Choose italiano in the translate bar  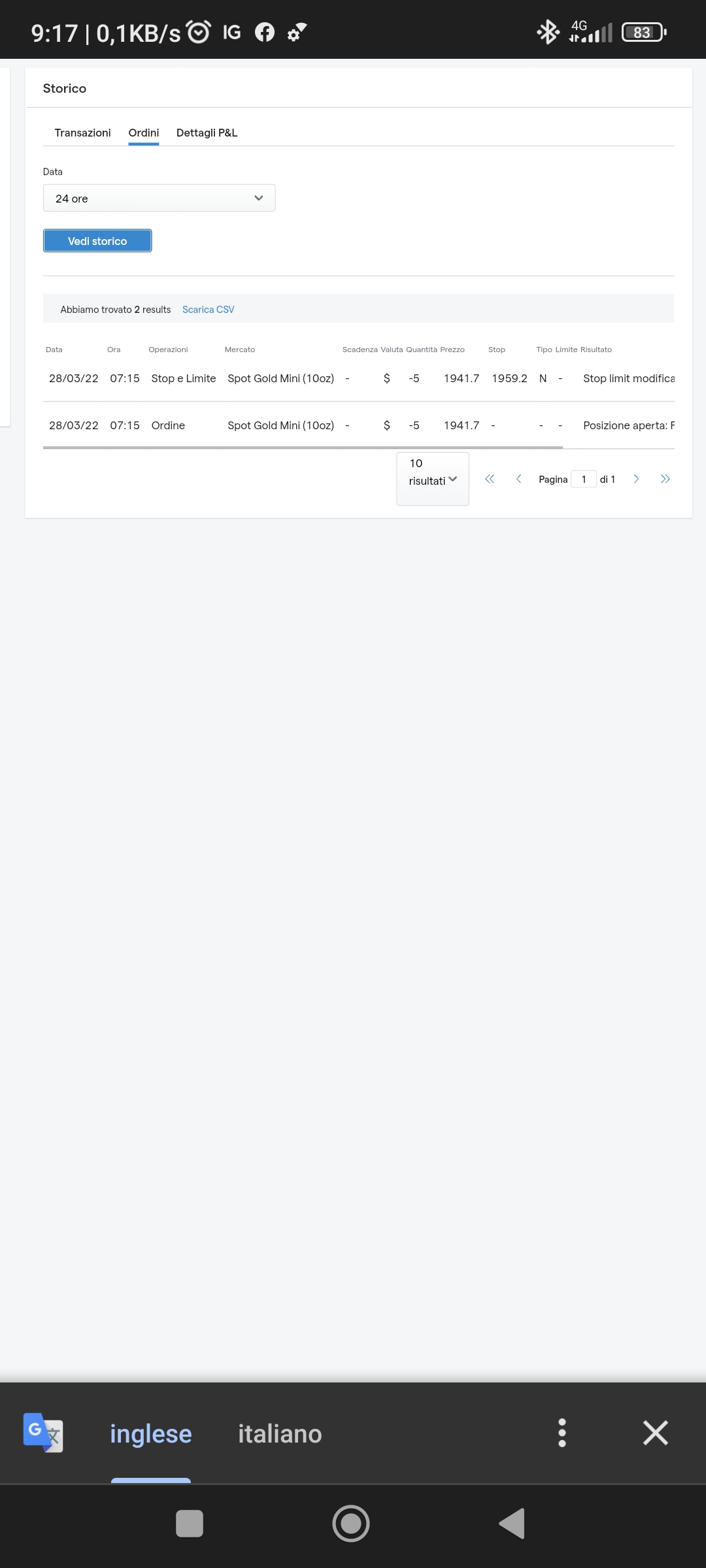tap(280, 1433)
